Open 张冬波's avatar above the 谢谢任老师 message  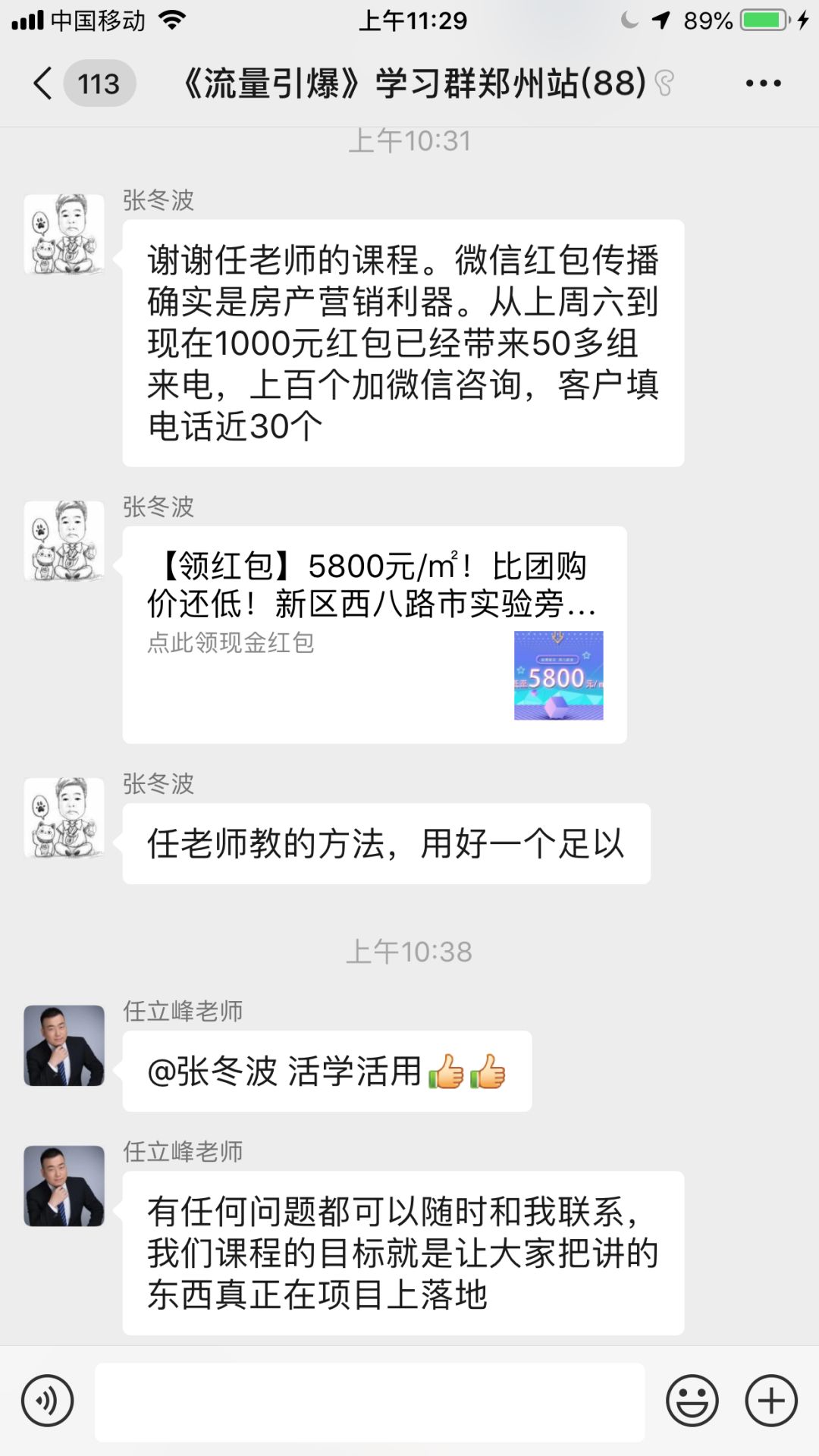click(64, 234)
